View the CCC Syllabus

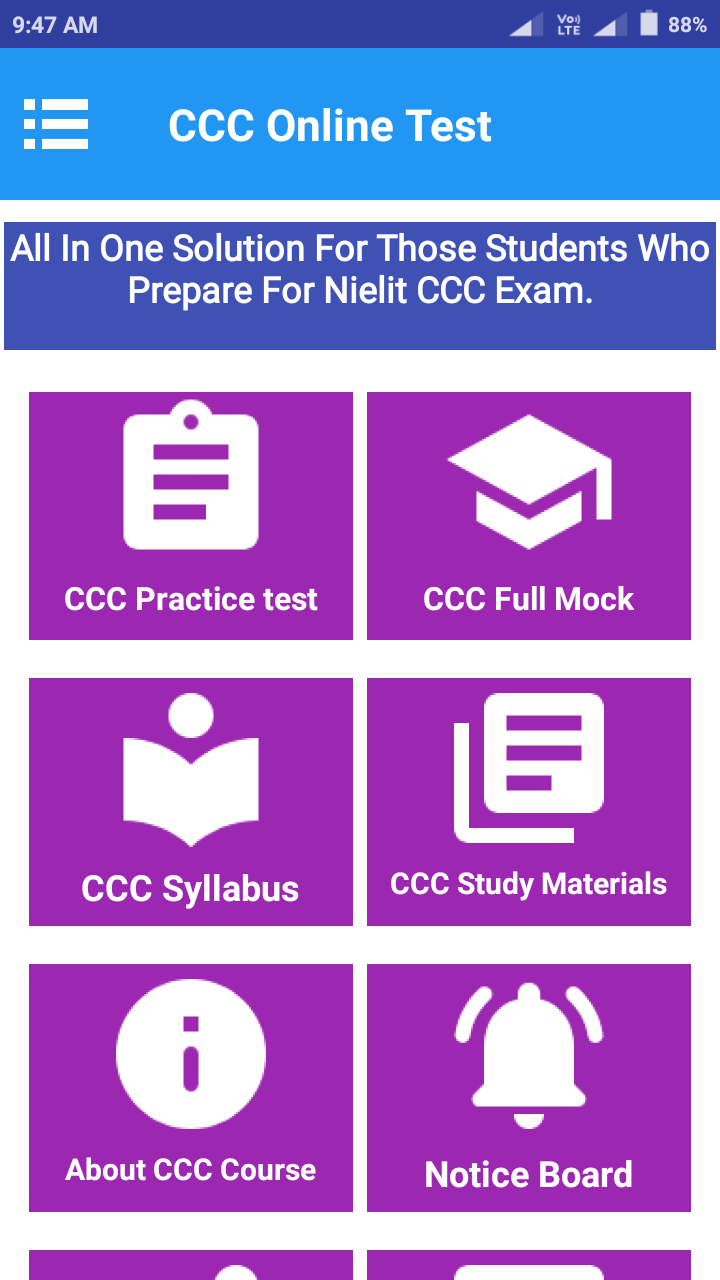pyautogui.click(x=191, y=802)
